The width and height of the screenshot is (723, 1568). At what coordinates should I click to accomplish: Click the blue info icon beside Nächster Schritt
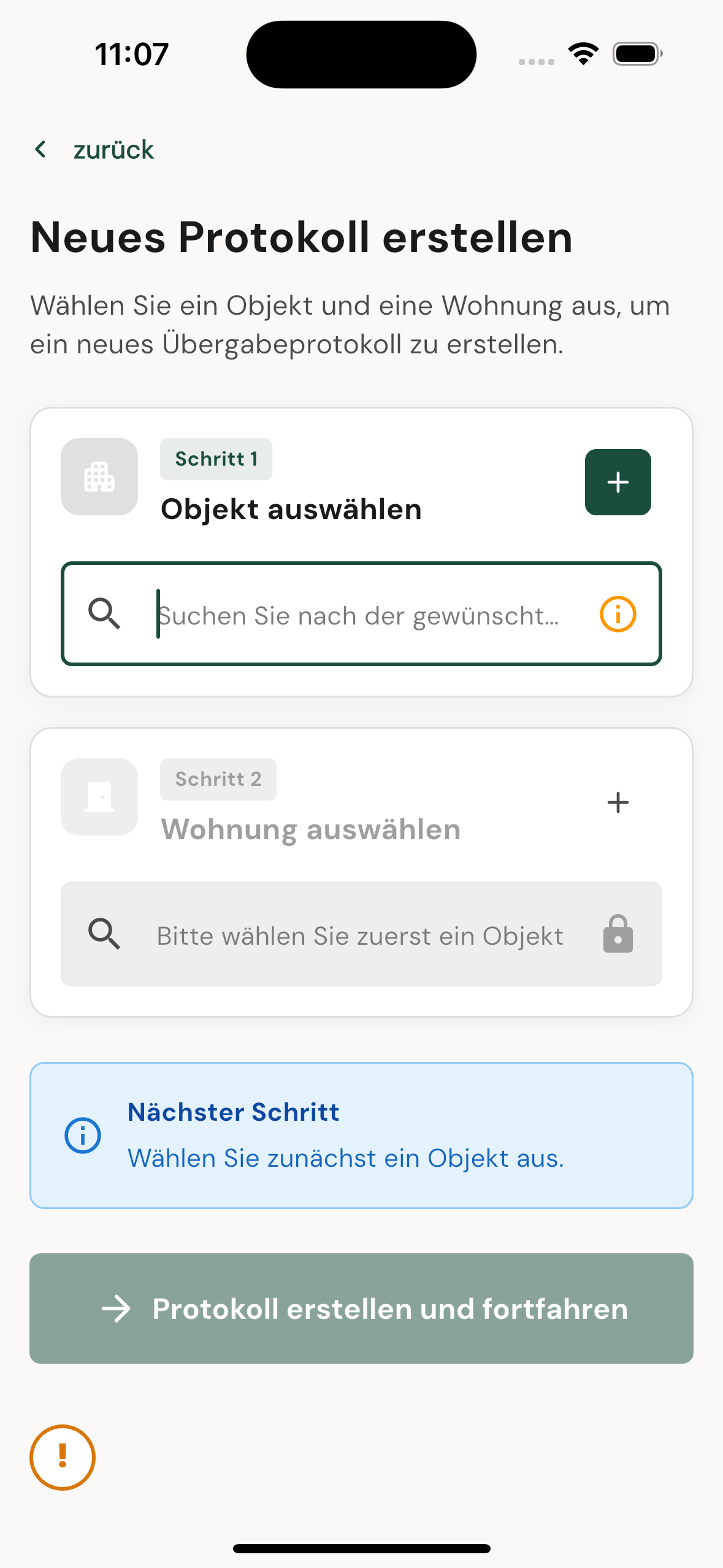pos(82,1135)
